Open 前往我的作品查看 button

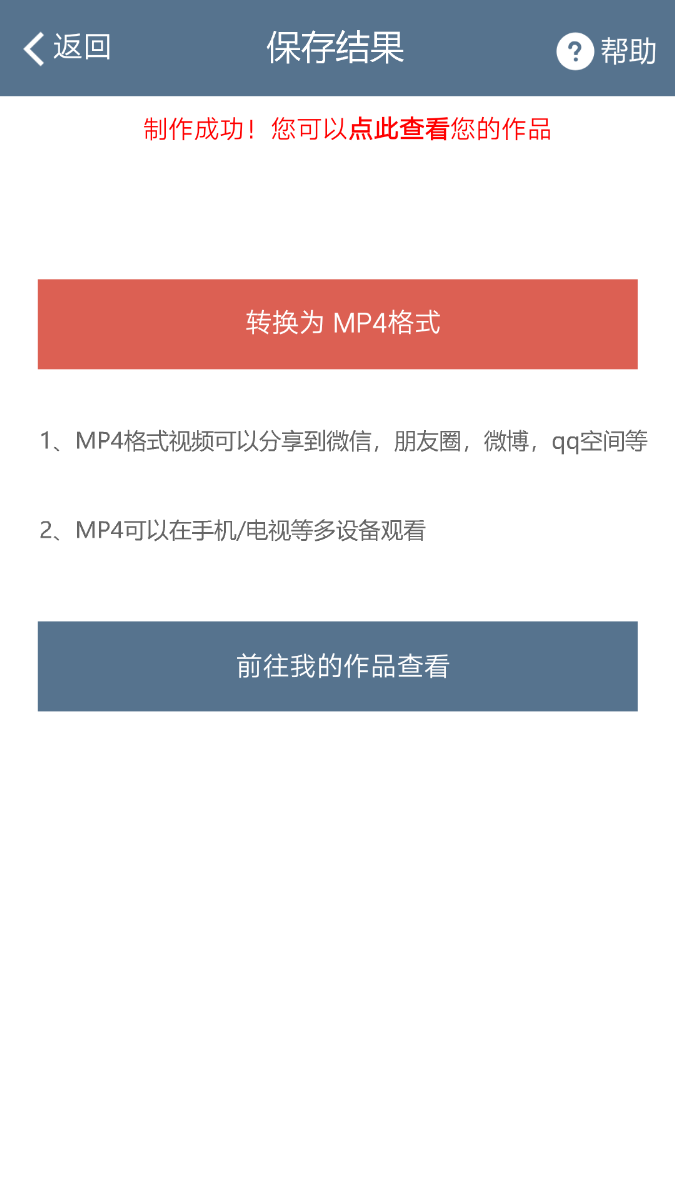click(338, 666)
